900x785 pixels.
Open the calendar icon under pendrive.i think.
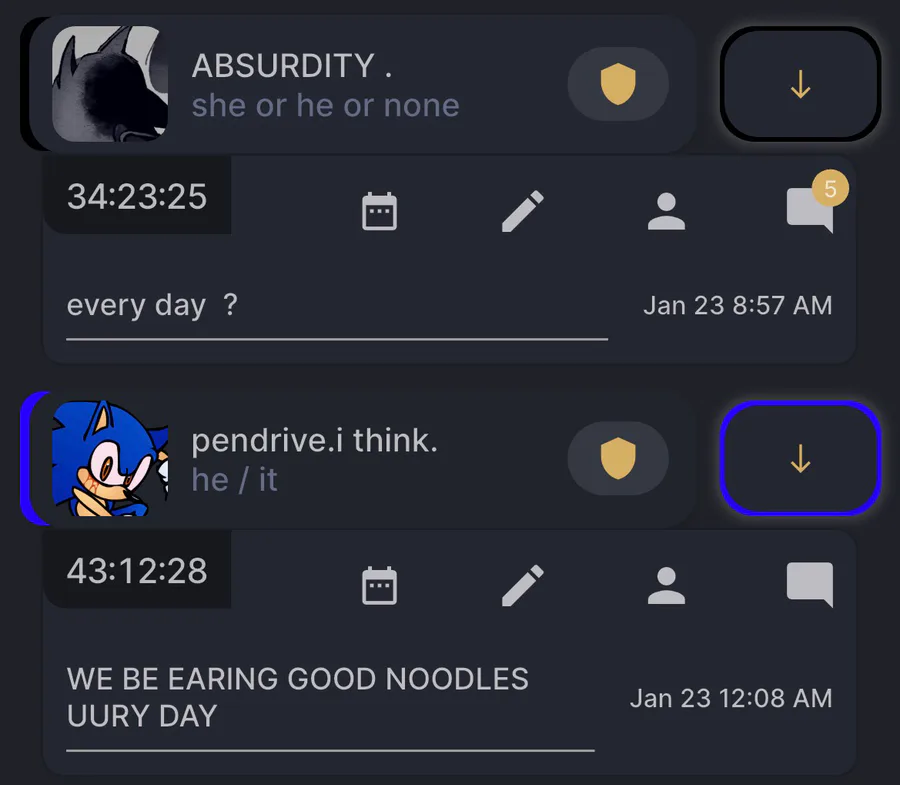379,586
